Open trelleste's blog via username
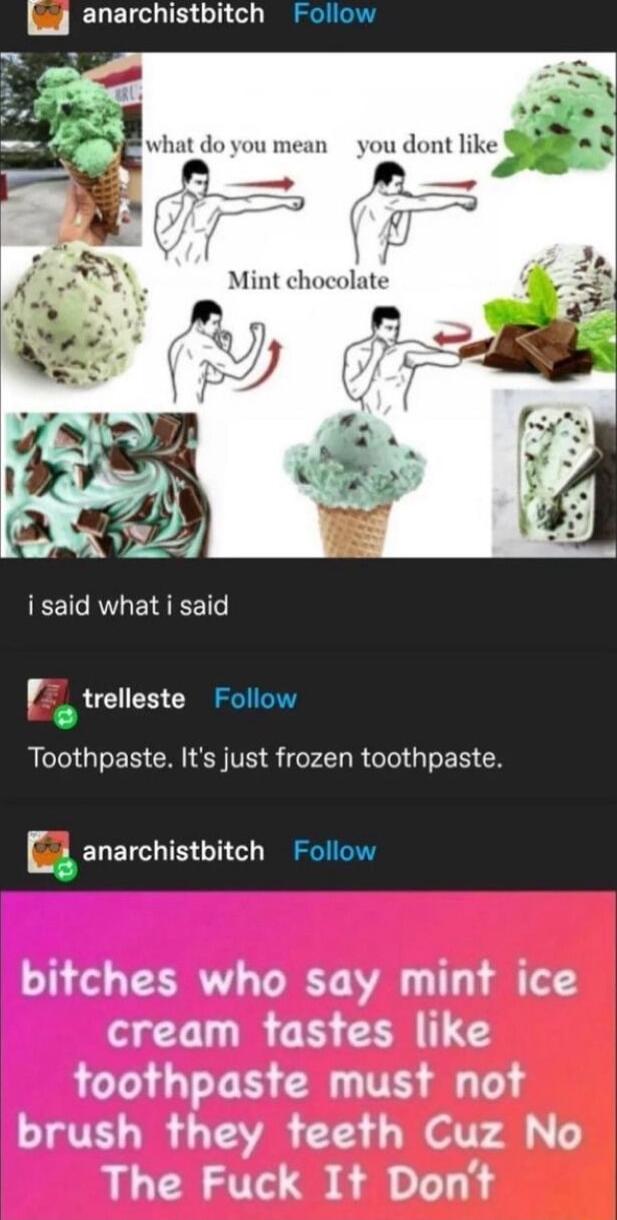This screenshot has height=1220, width=617. (134, 699)
